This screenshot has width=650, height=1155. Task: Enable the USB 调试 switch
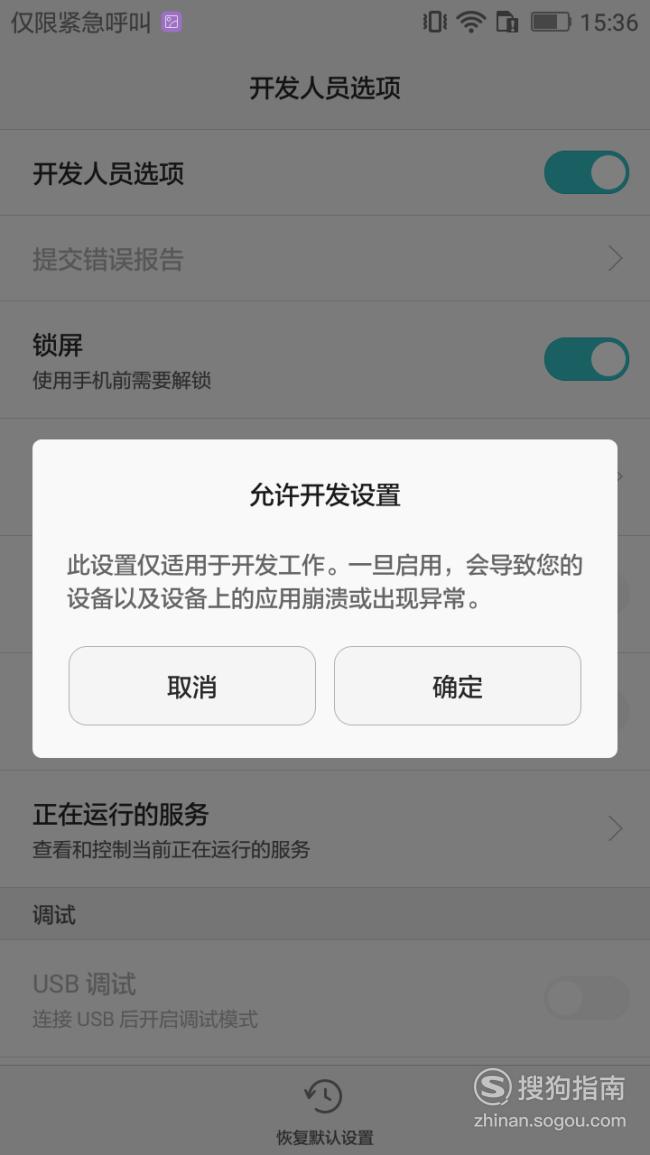tap(586, 999)
